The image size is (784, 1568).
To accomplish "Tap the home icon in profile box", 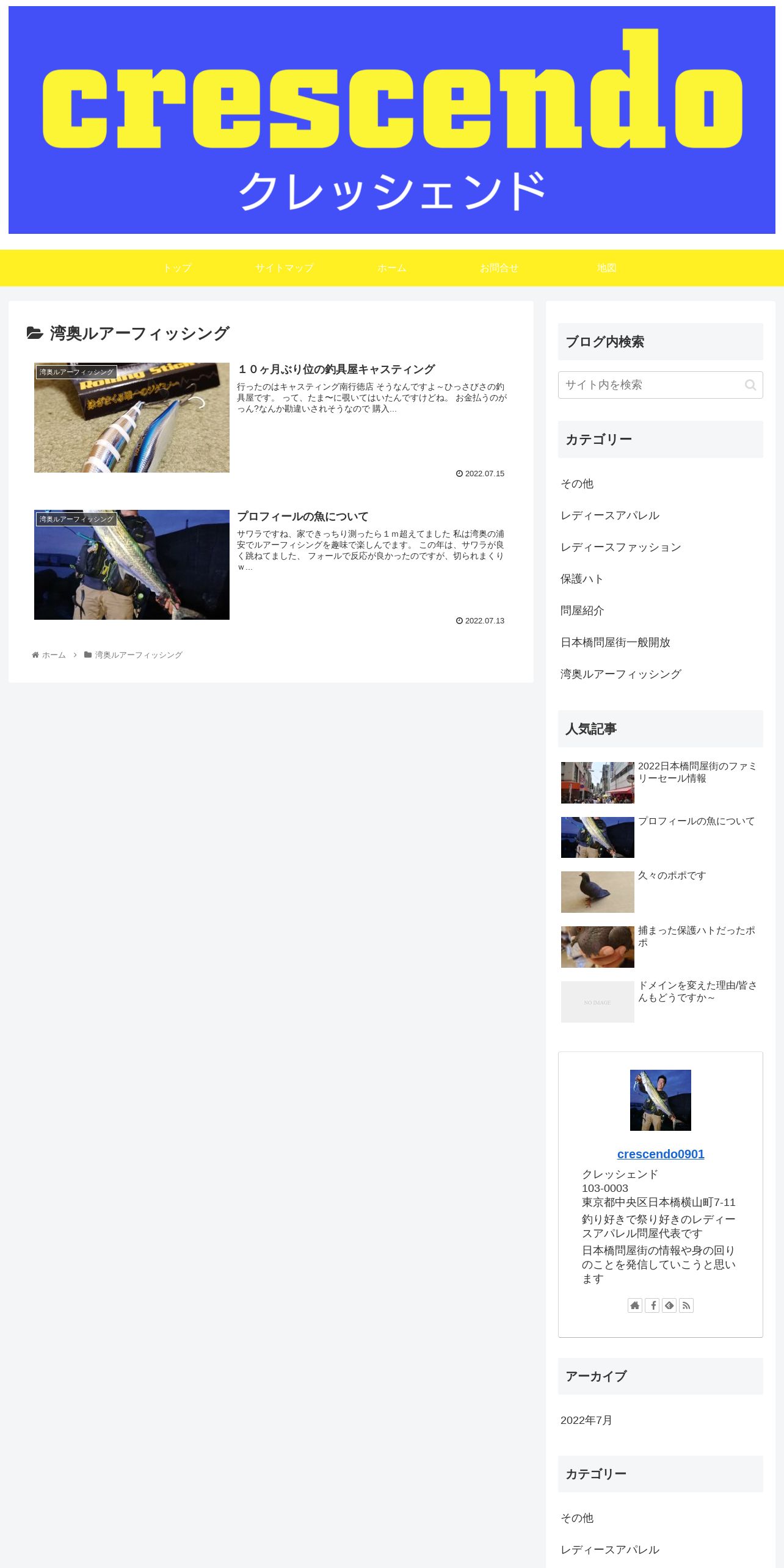I will point(635,1305).
